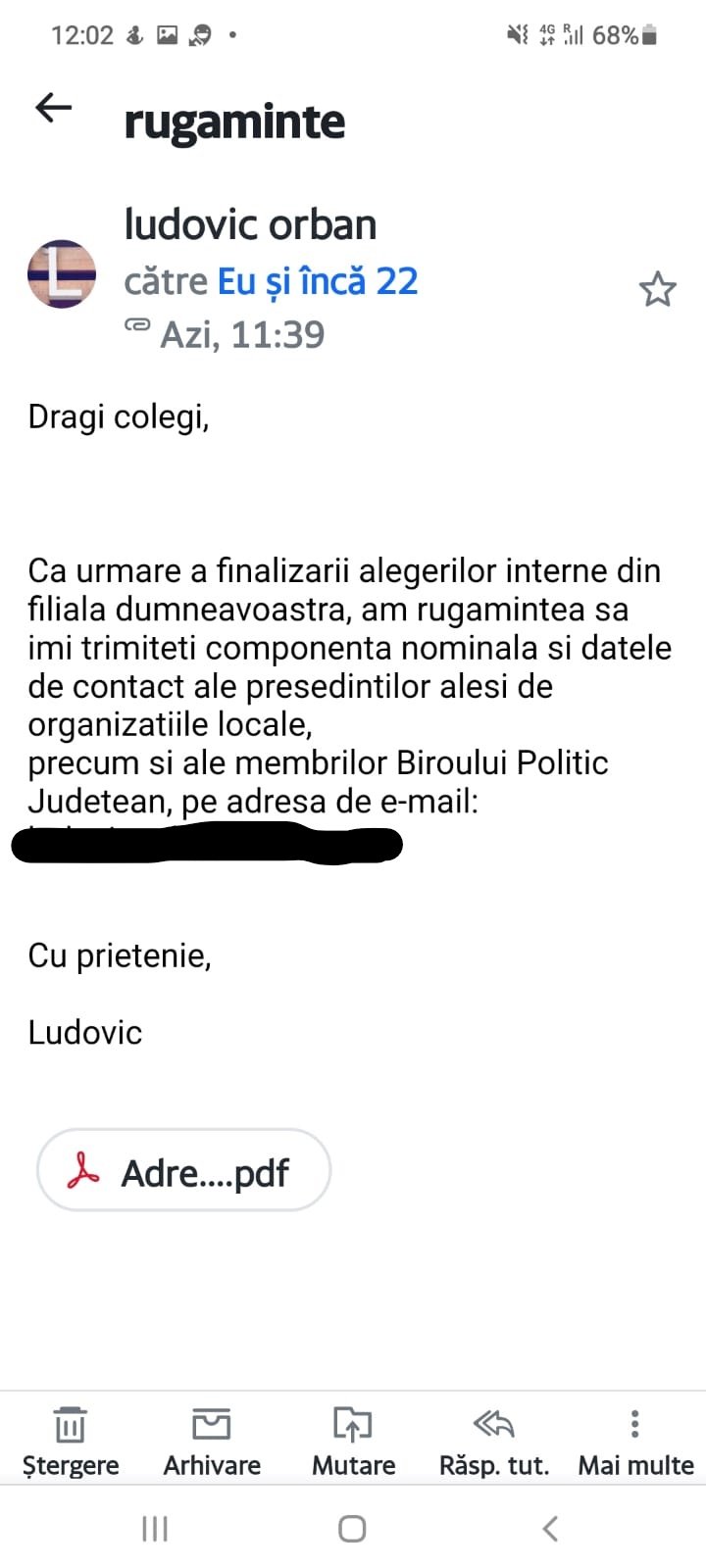Open the Adre....pdf attachment
Viewport: 706px width, 1568px height.
click(183, 1172)
